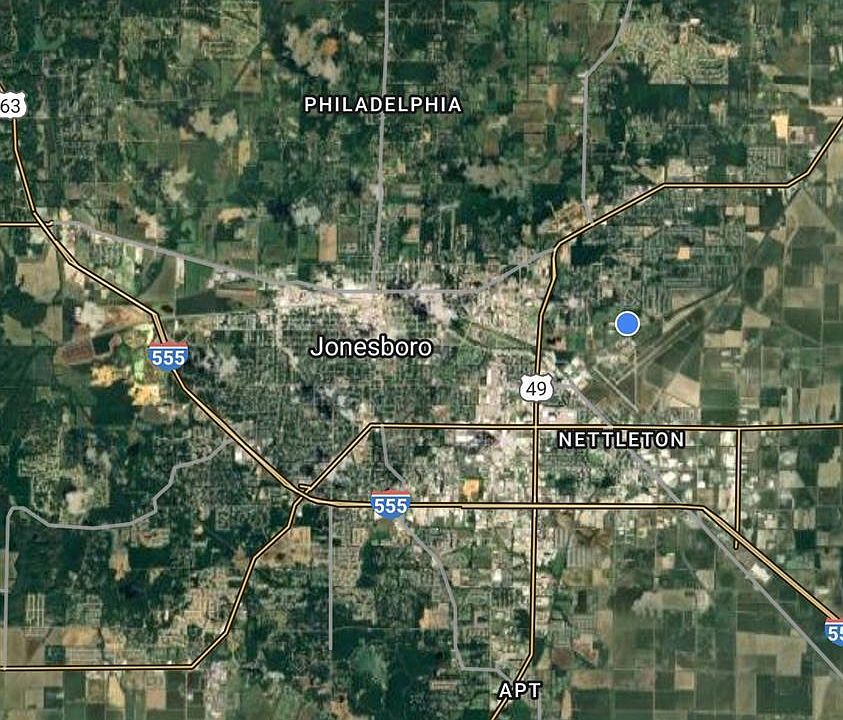Select the Nettleton place label
Screen dimensions: 843x720
tap(621, 440)
